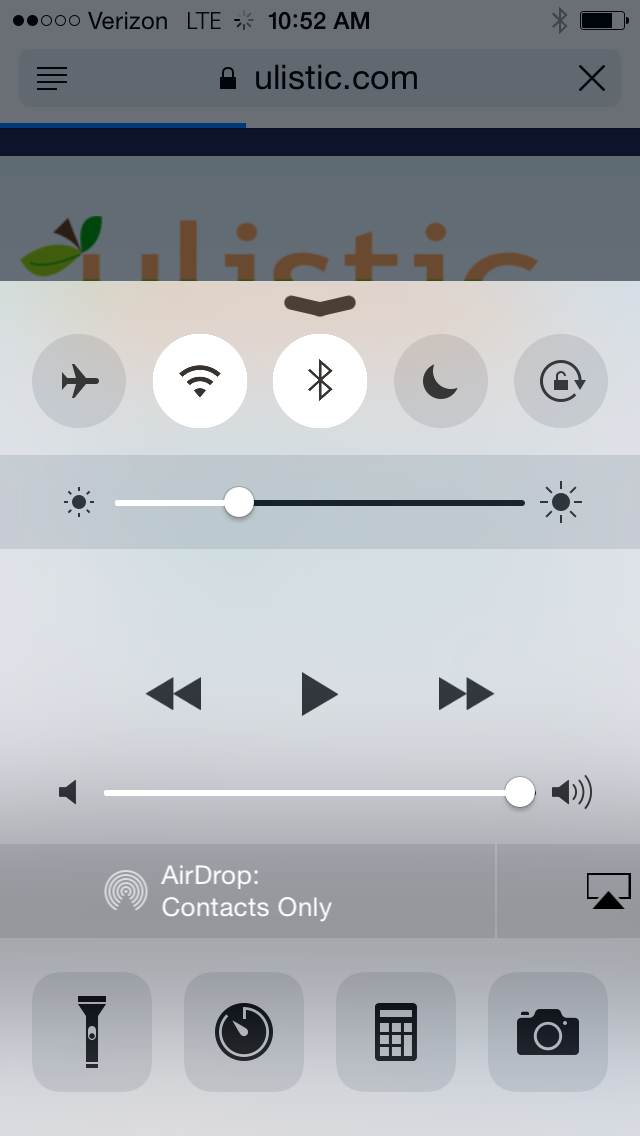Skip forward to next track

point(466,694)
